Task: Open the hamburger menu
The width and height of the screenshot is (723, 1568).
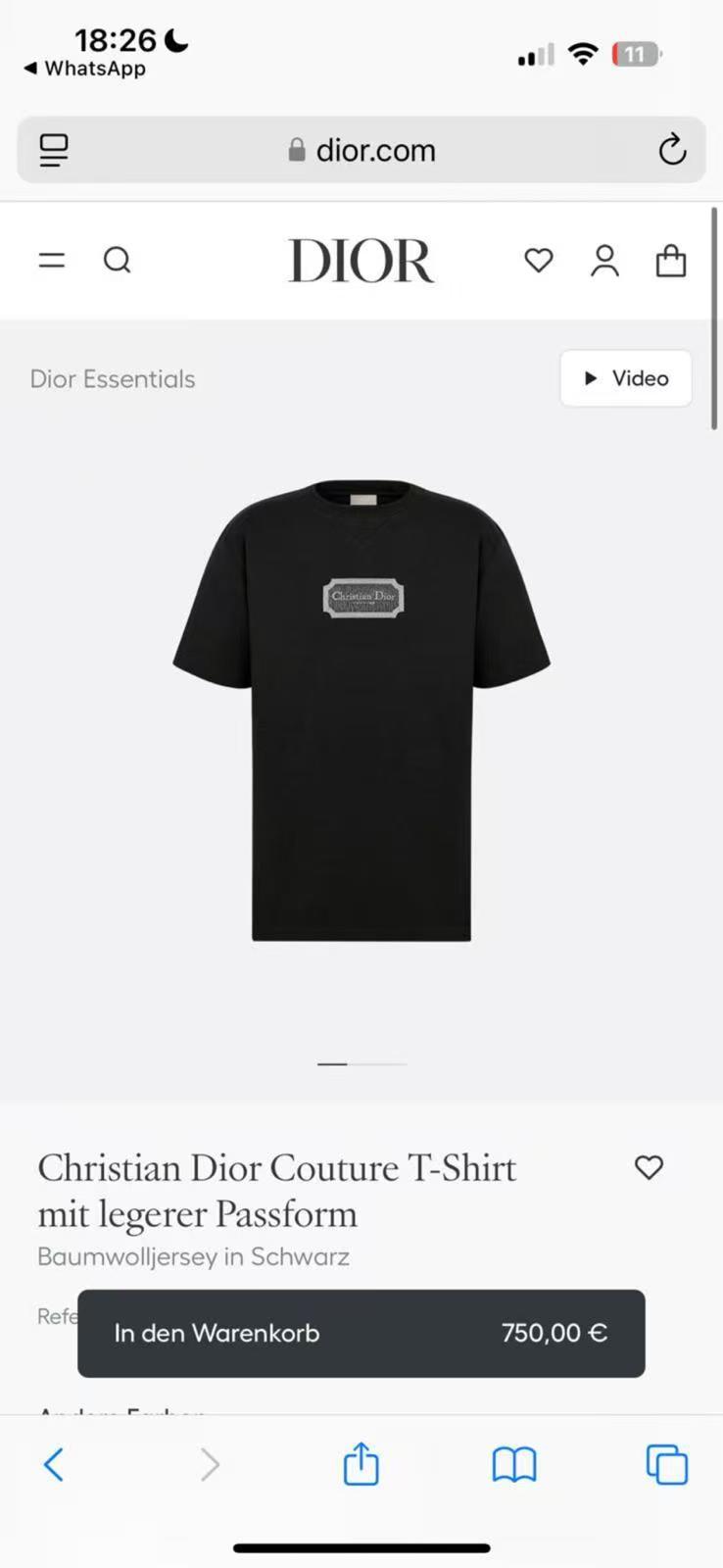Action: point(52,261)
